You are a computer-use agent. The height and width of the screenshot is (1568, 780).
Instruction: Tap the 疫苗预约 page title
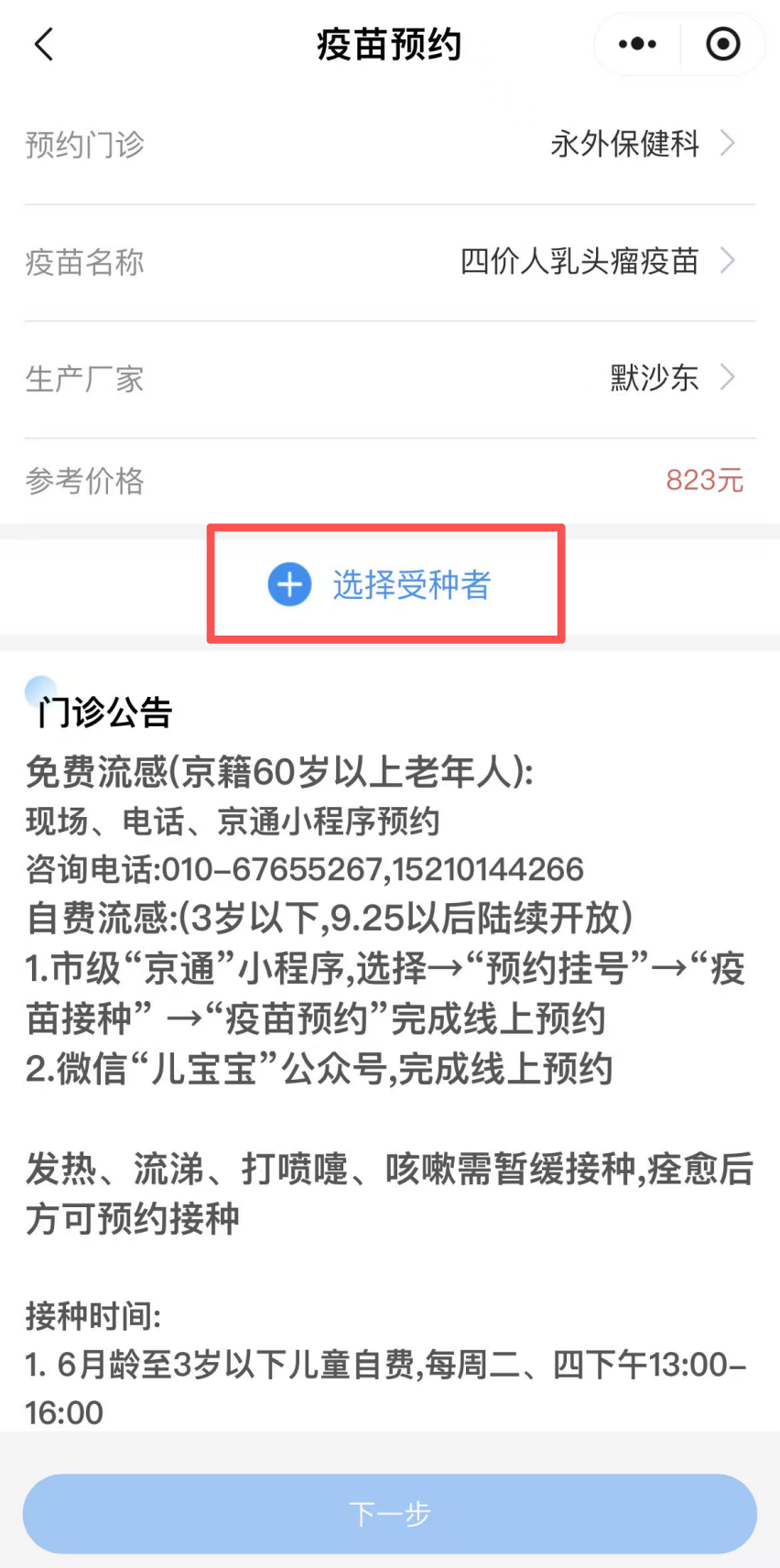390,43
